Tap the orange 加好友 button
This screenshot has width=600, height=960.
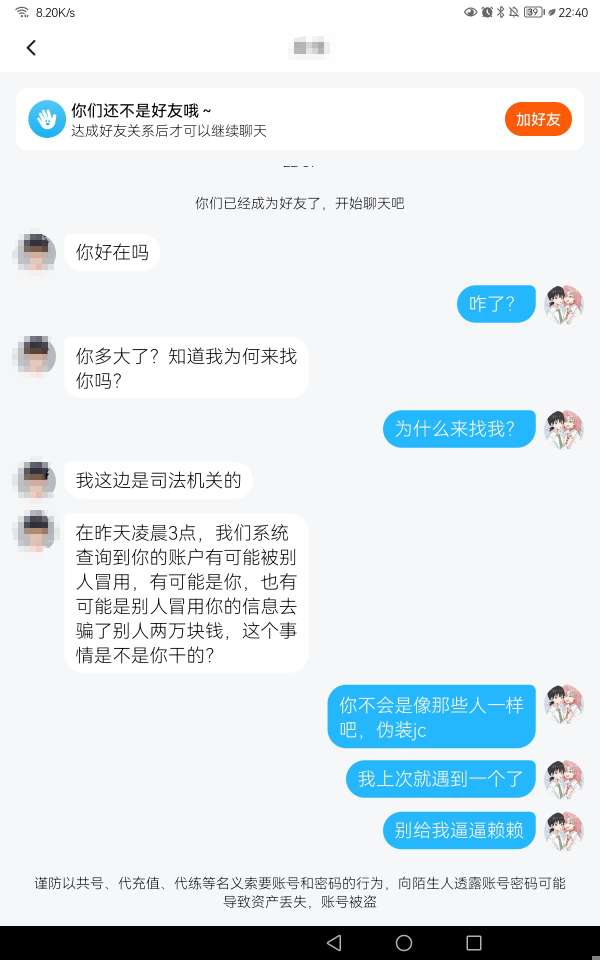pos(538,120)
